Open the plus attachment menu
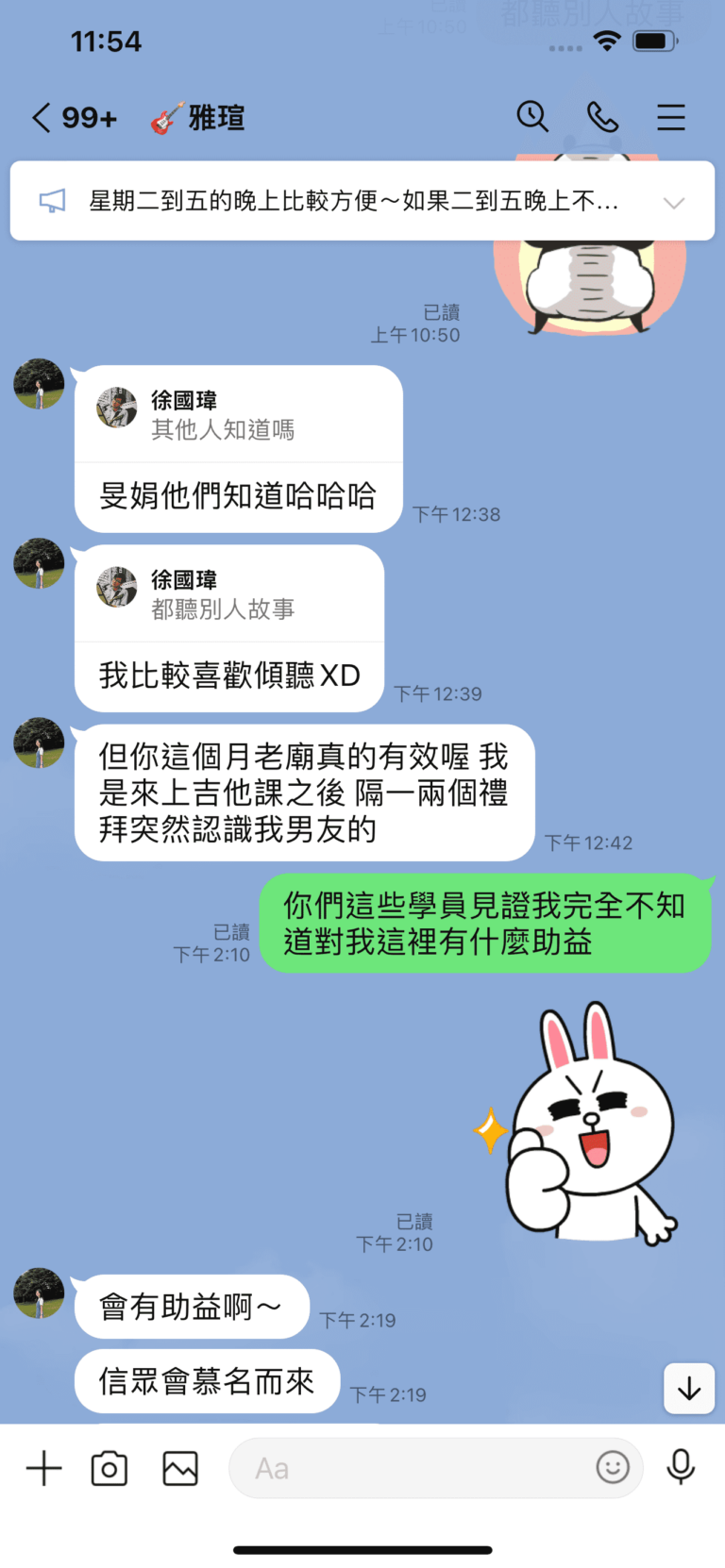The height and width of the screenshot is (1568, 725). 43,1468
